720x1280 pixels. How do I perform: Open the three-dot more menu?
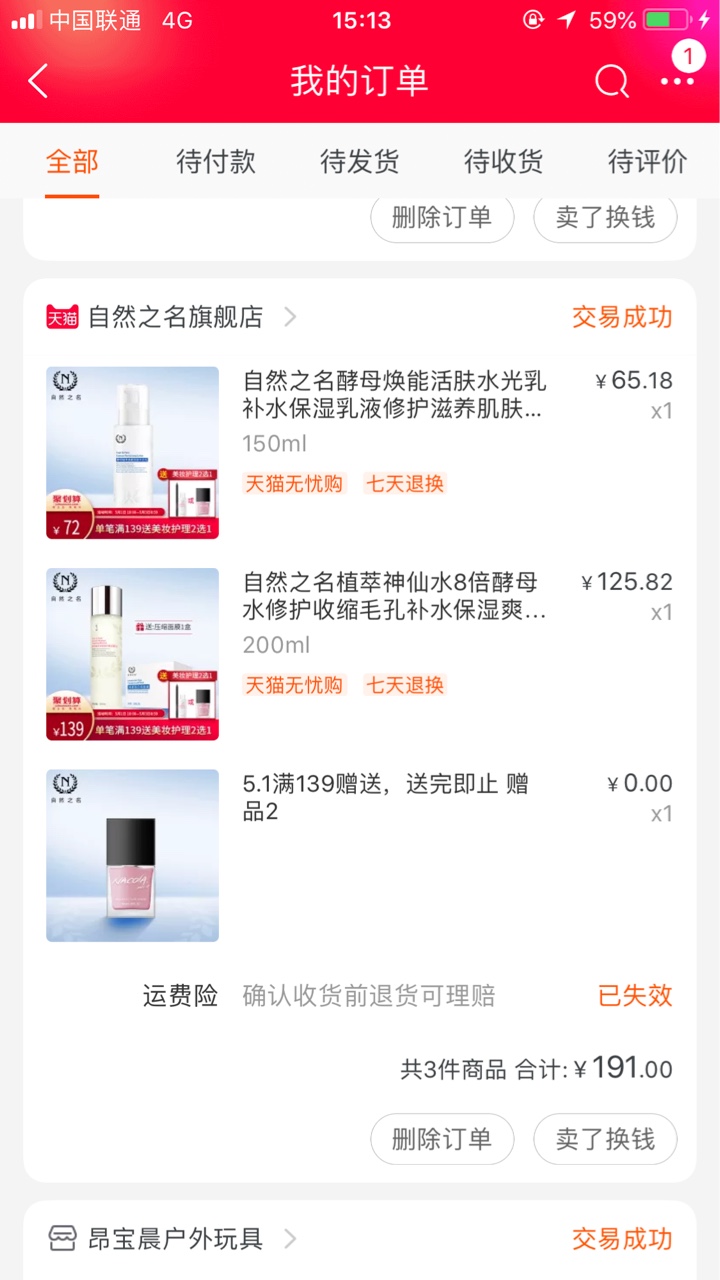click(x=677, y=81)
